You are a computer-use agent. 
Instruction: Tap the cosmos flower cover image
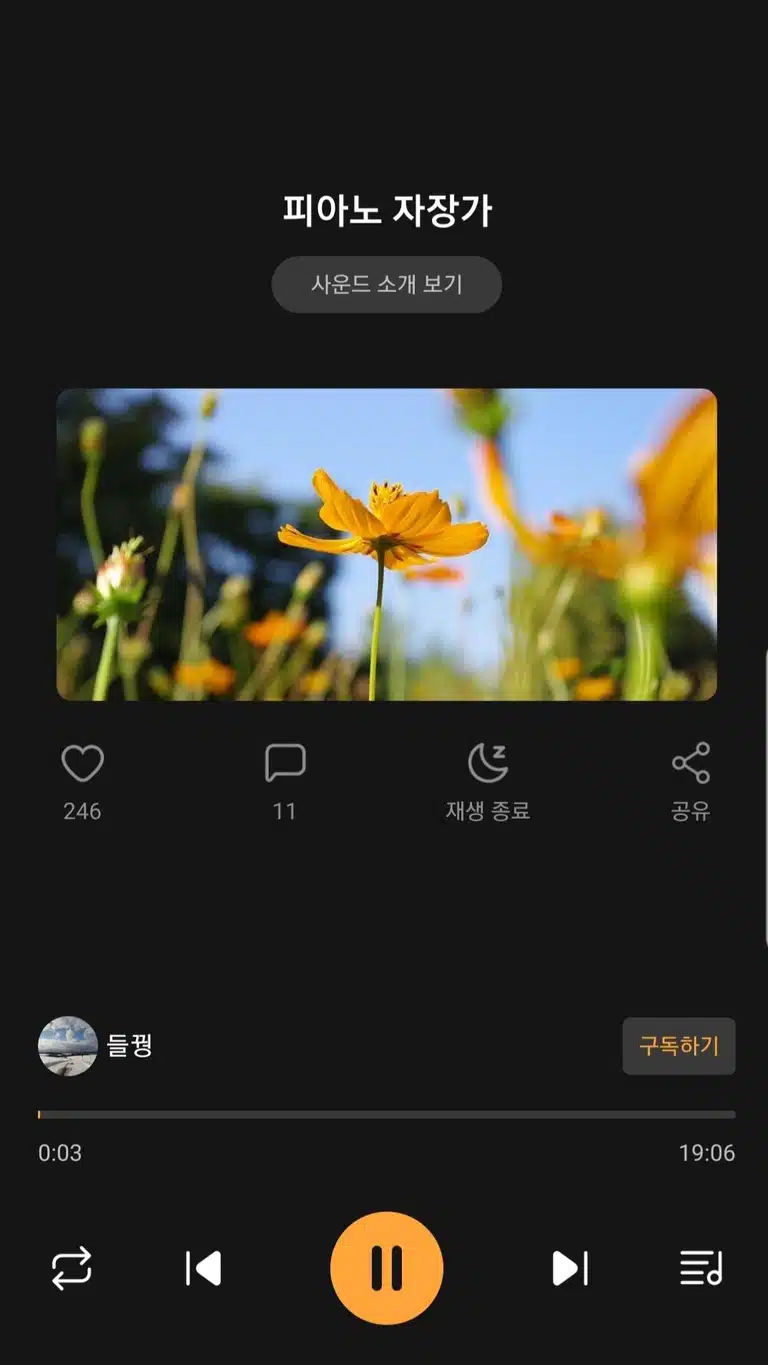[386, 545]
